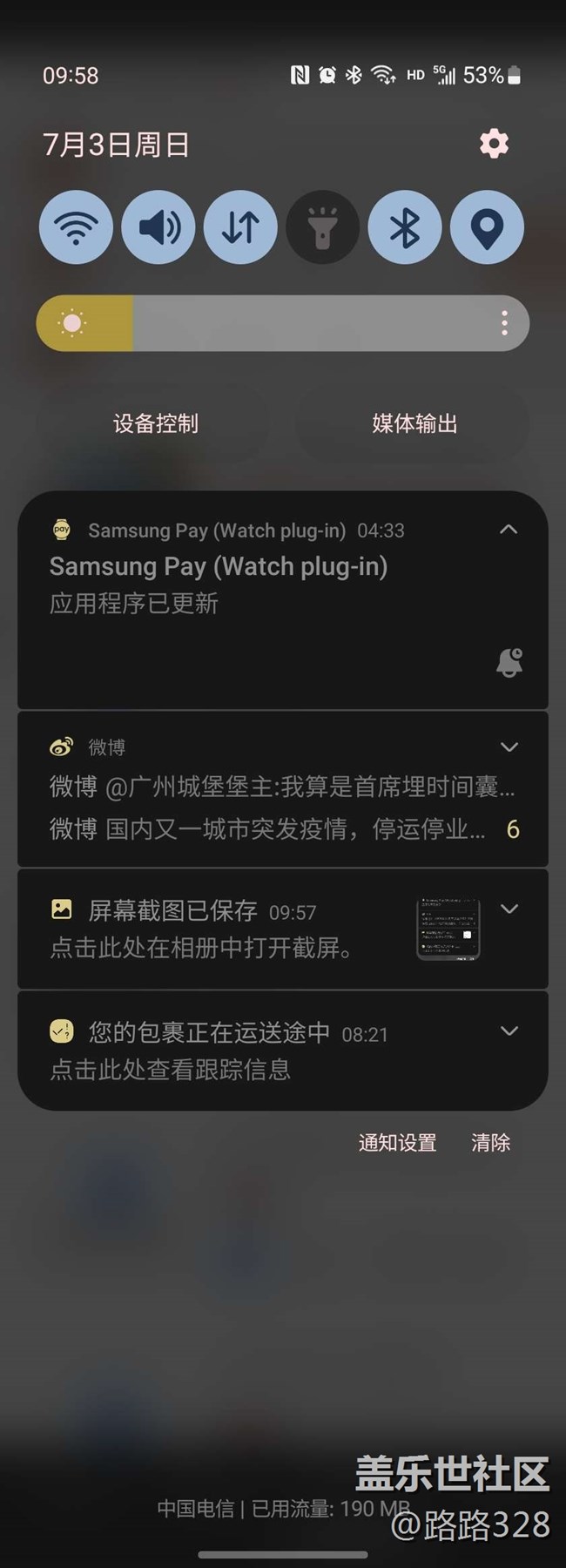566x1568 pixels.
Task: Toggle sound mode quick setting
Action: (x=158, y=227)
